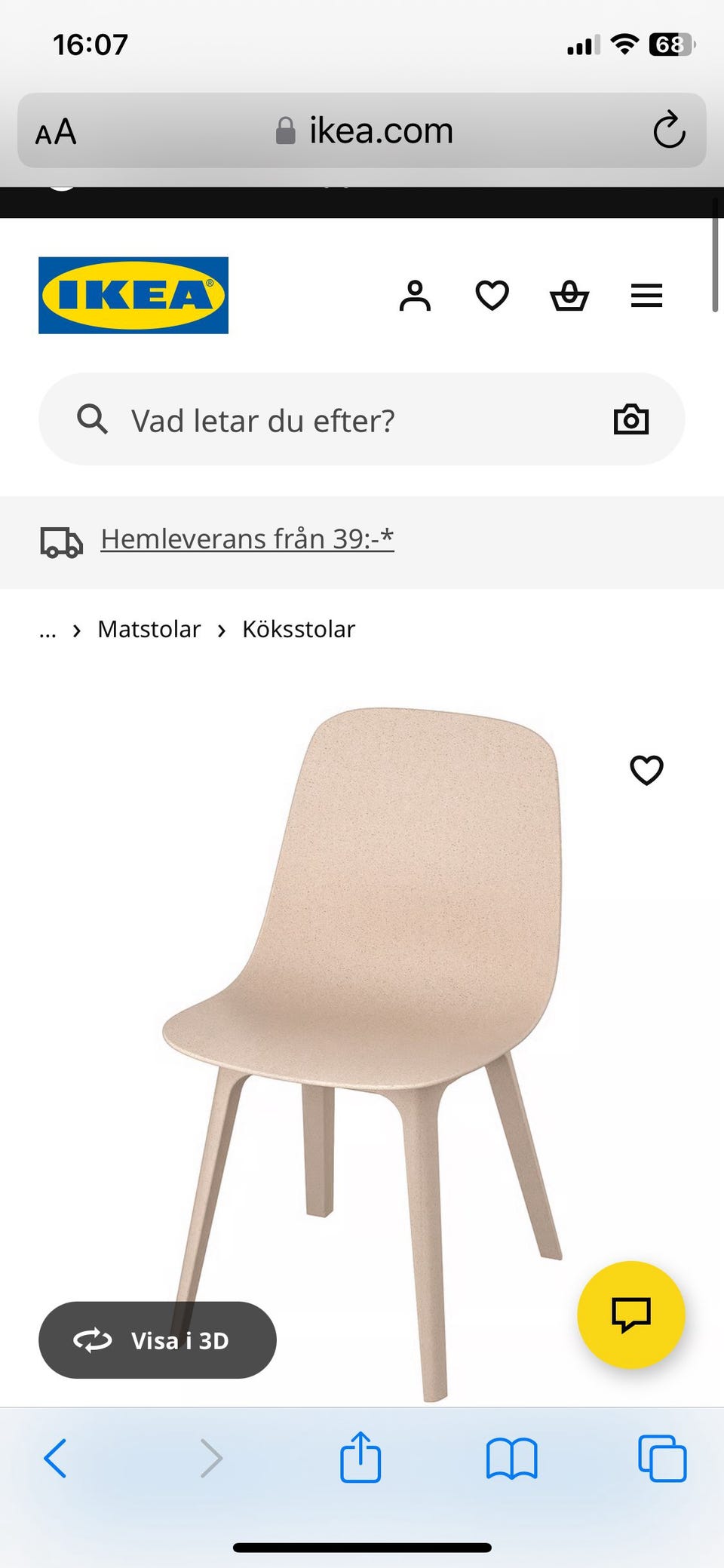This screenshot has width=724, height=1568.
Task: Tap the magnifying glass search icon
Action: (x=91, y=419)
